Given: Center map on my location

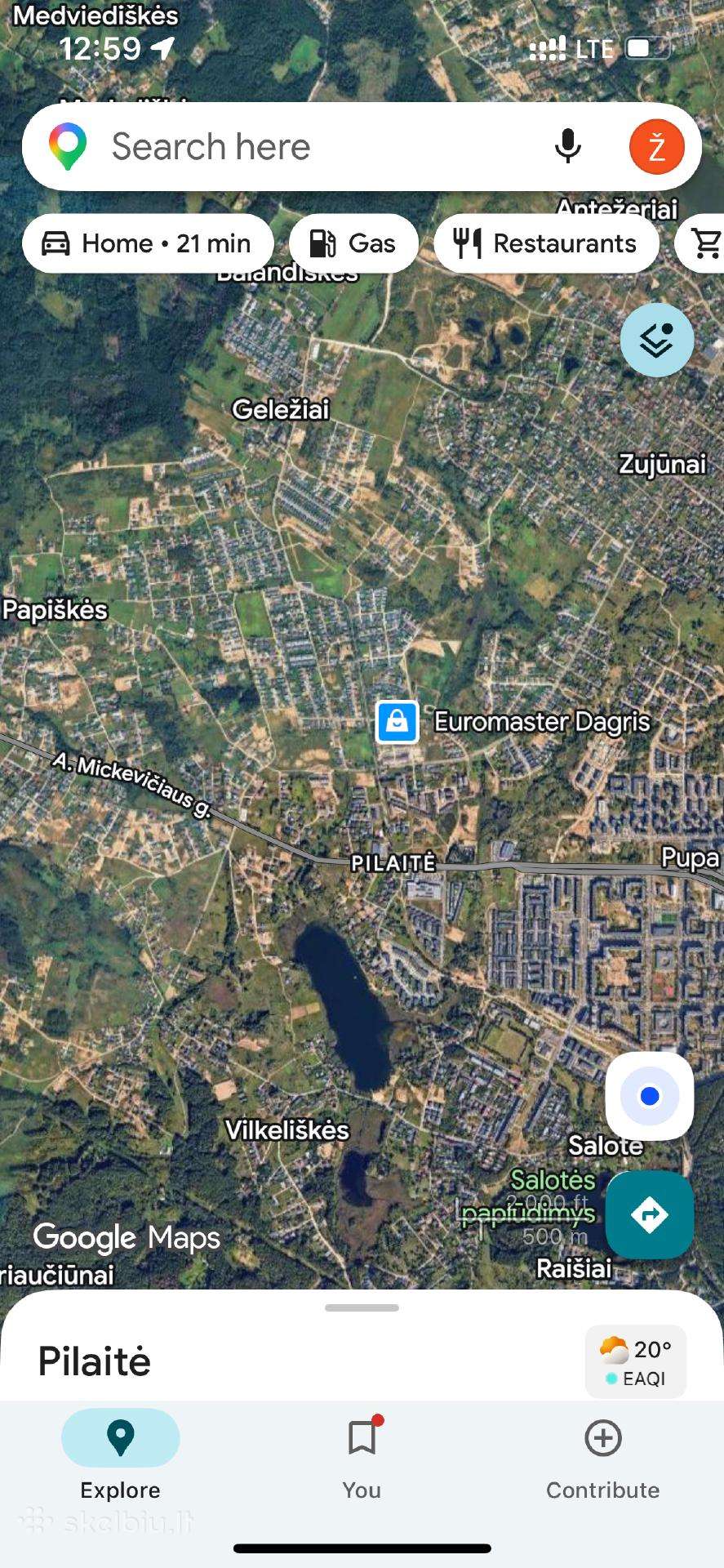Looking at the screenshot, I should (650, 1096).
